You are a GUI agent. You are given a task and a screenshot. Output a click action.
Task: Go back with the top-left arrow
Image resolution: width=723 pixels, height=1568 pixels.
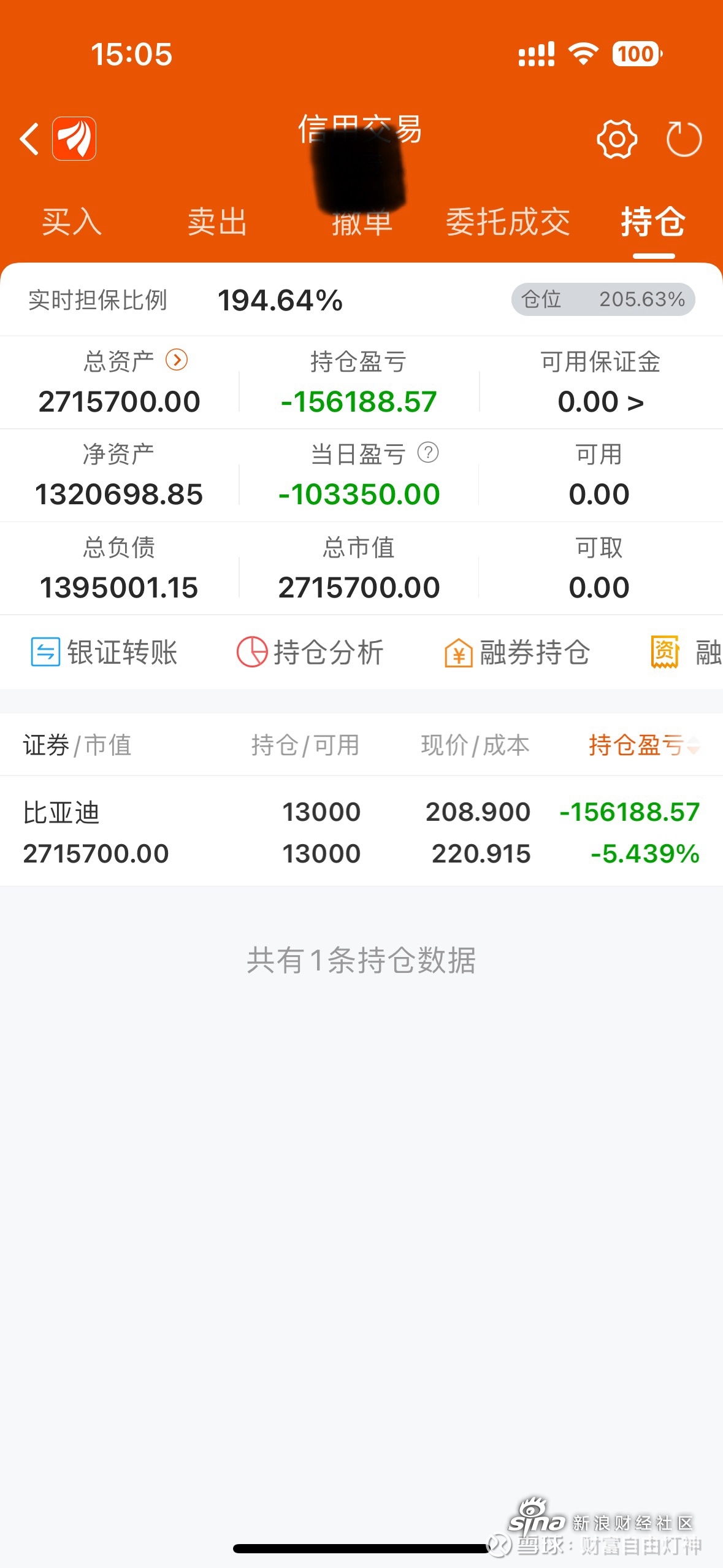click(29, 139)
